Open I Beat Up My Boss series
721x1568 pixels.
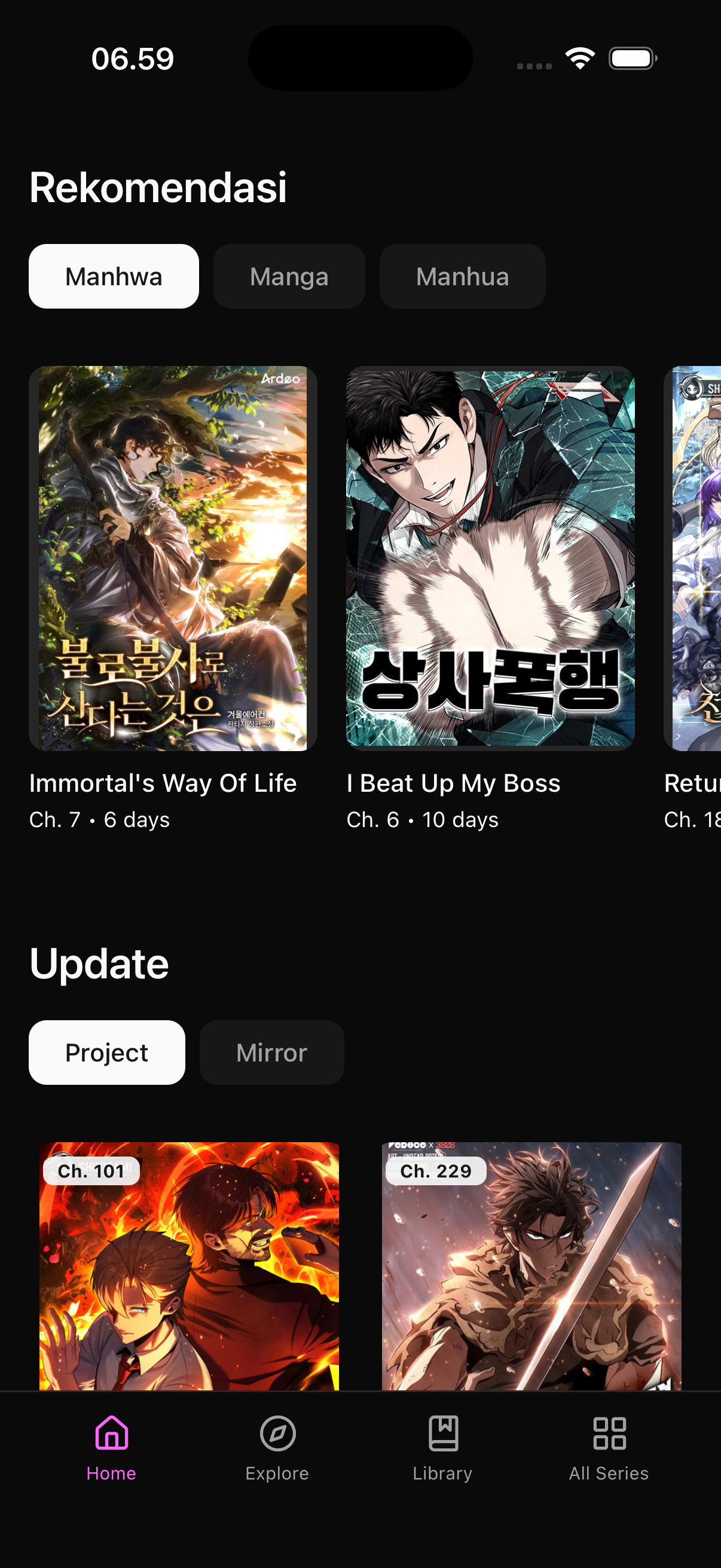(490, 558)
